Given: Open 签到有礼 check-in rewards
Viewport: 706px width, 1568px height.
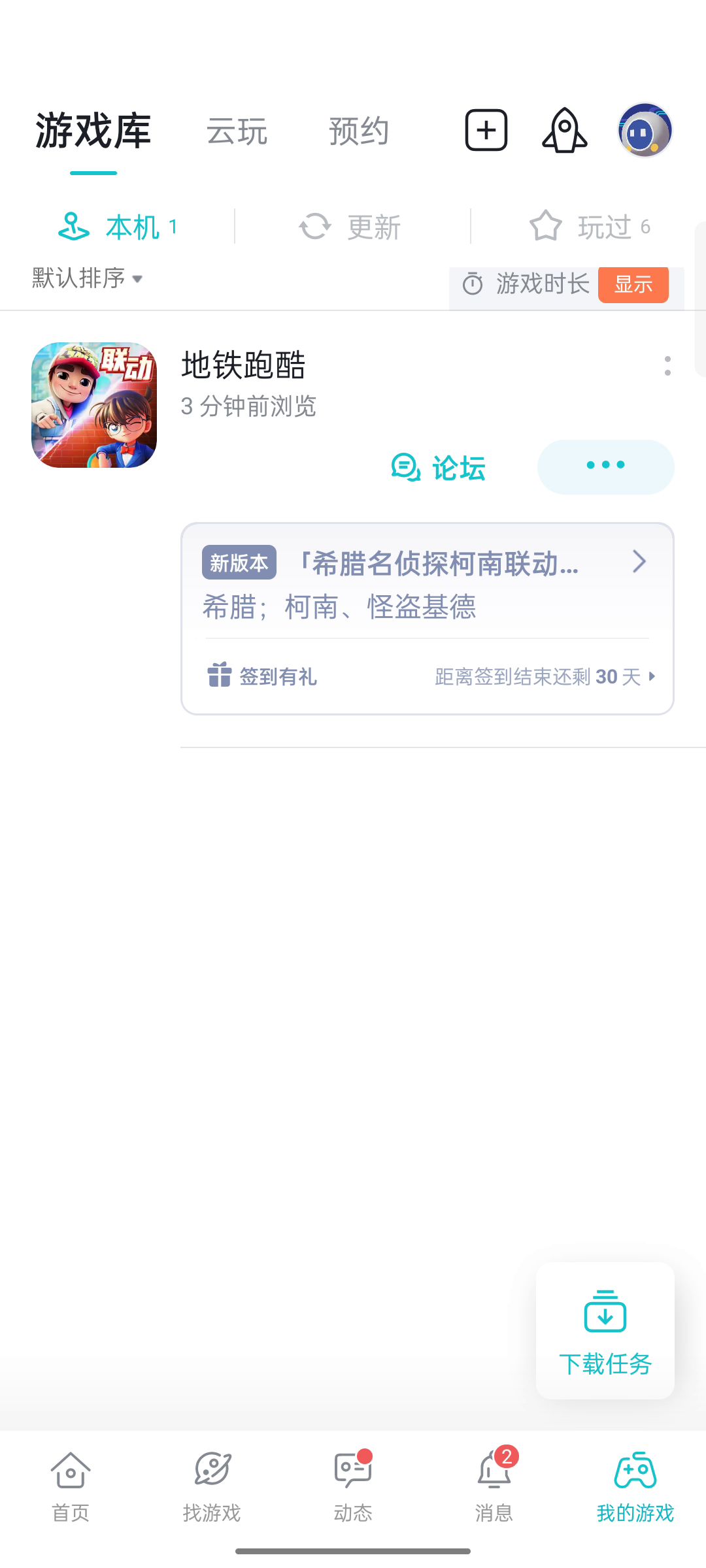Looking at the screenshot, I should click(x=263, y=676).
